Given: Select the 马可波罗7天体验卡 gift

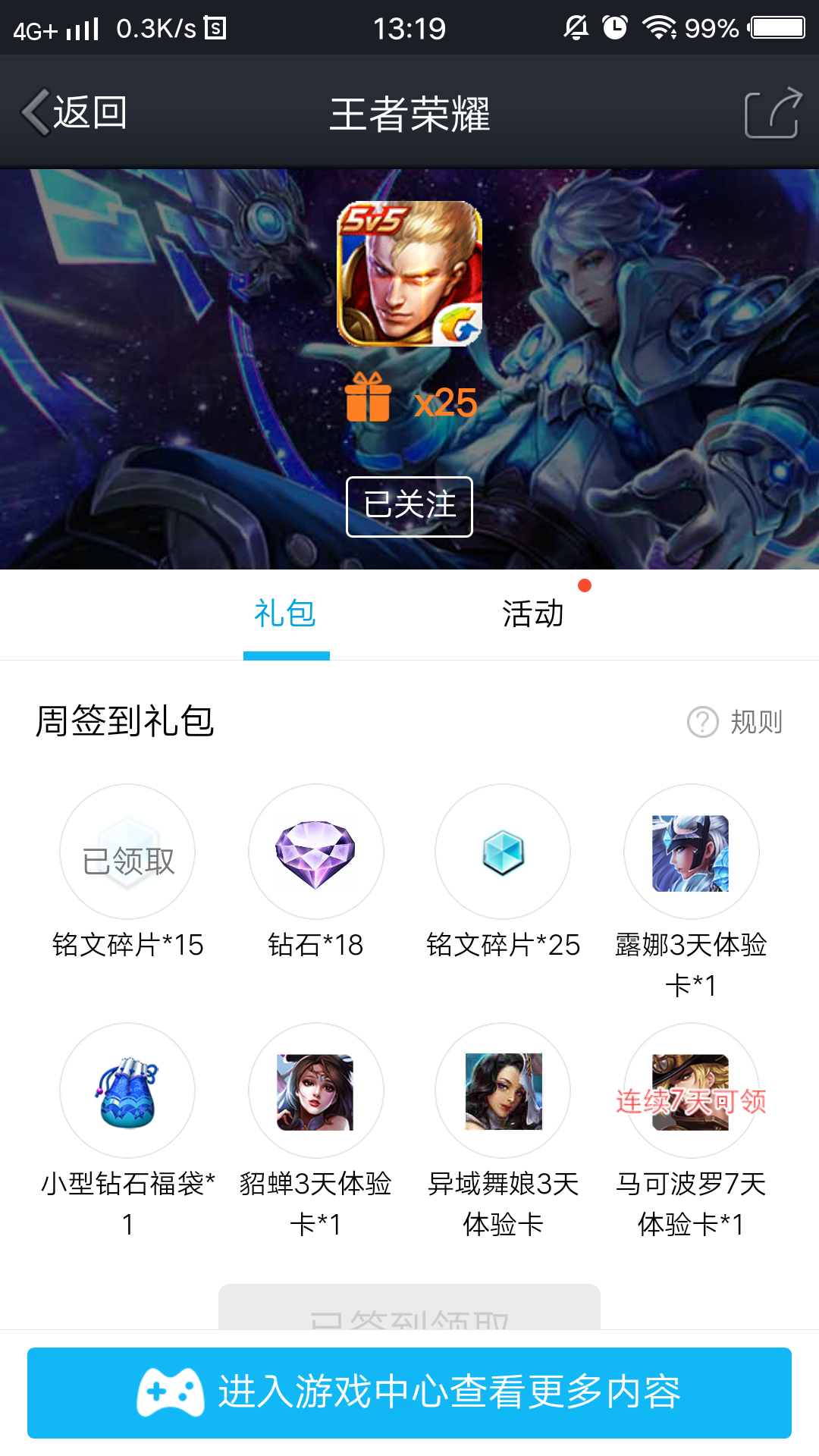Looking at the screenshot, I should click(691, 1090).
